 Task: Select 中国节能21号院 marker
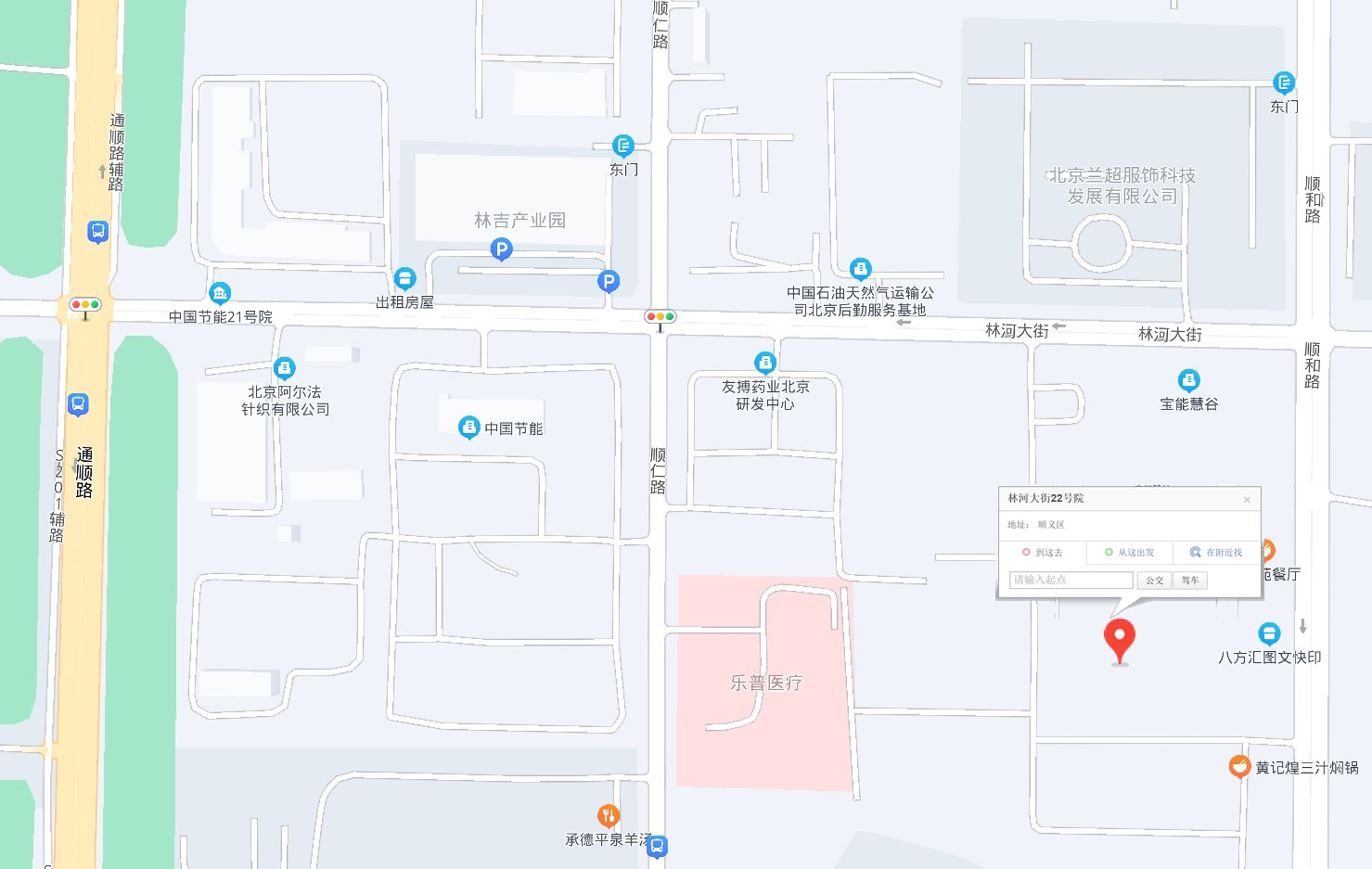click(220, 294)
